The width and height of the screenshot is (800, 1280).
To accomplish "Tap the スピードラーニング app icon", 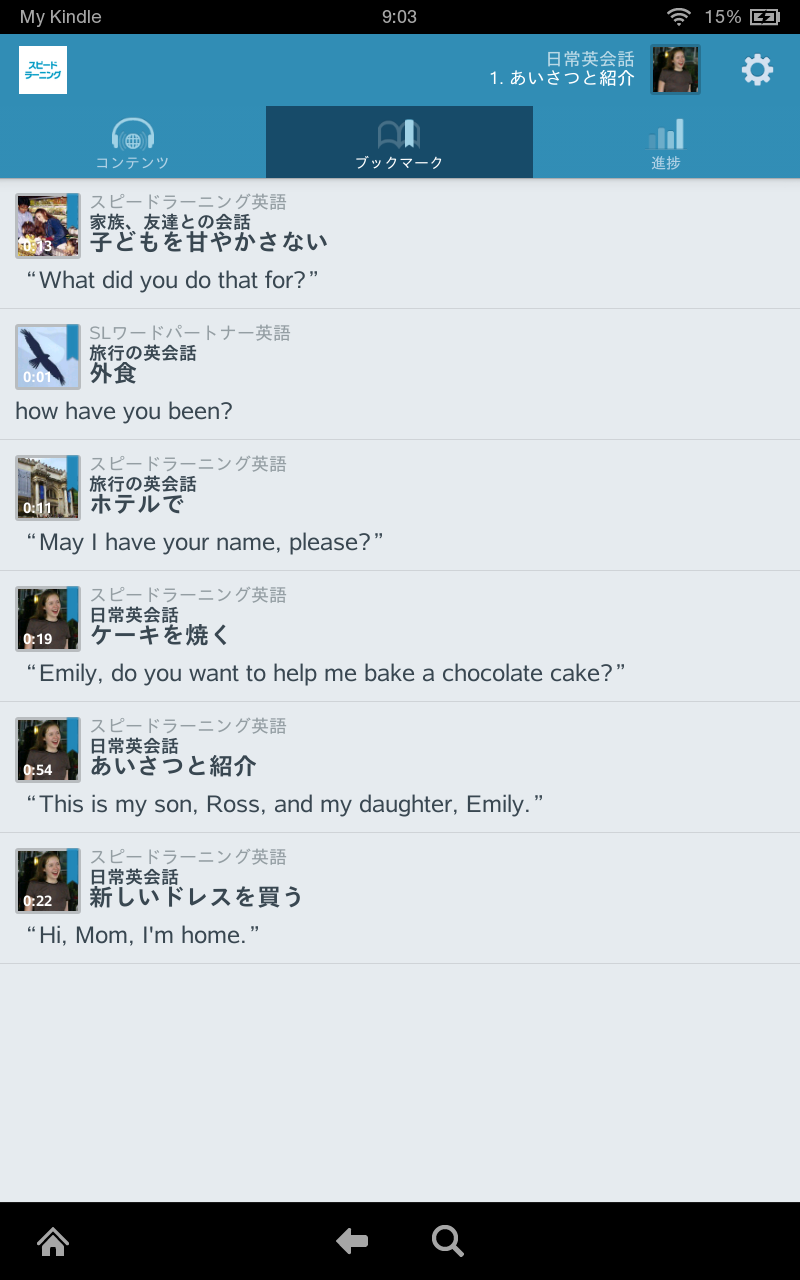I will pos(43,70).
